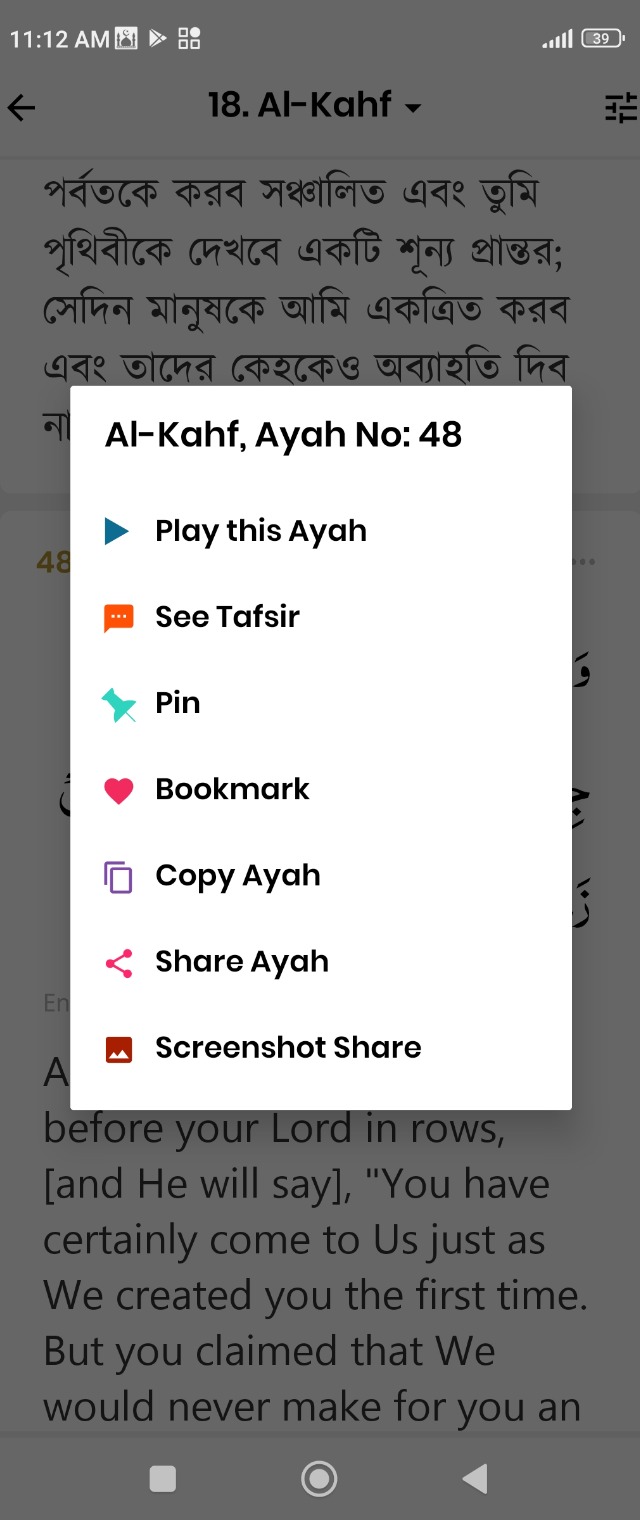Bookmark this Ayah
Image resolution: width=640 pixels, height=1520 pixels.
[232, 789]
